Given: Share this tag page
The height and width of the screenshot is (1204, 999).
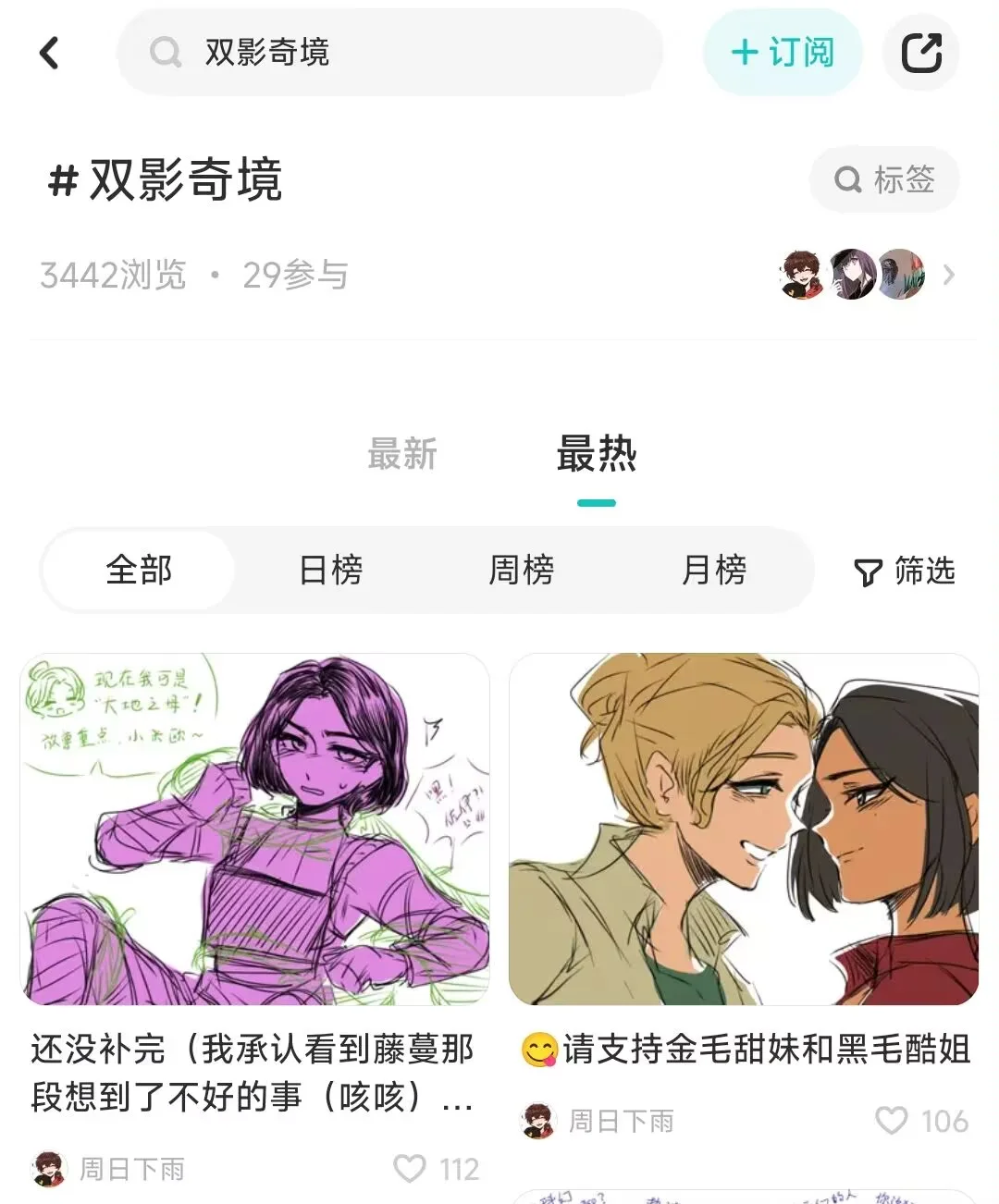Looking at the screenshot, I should (x=921, y=53).
